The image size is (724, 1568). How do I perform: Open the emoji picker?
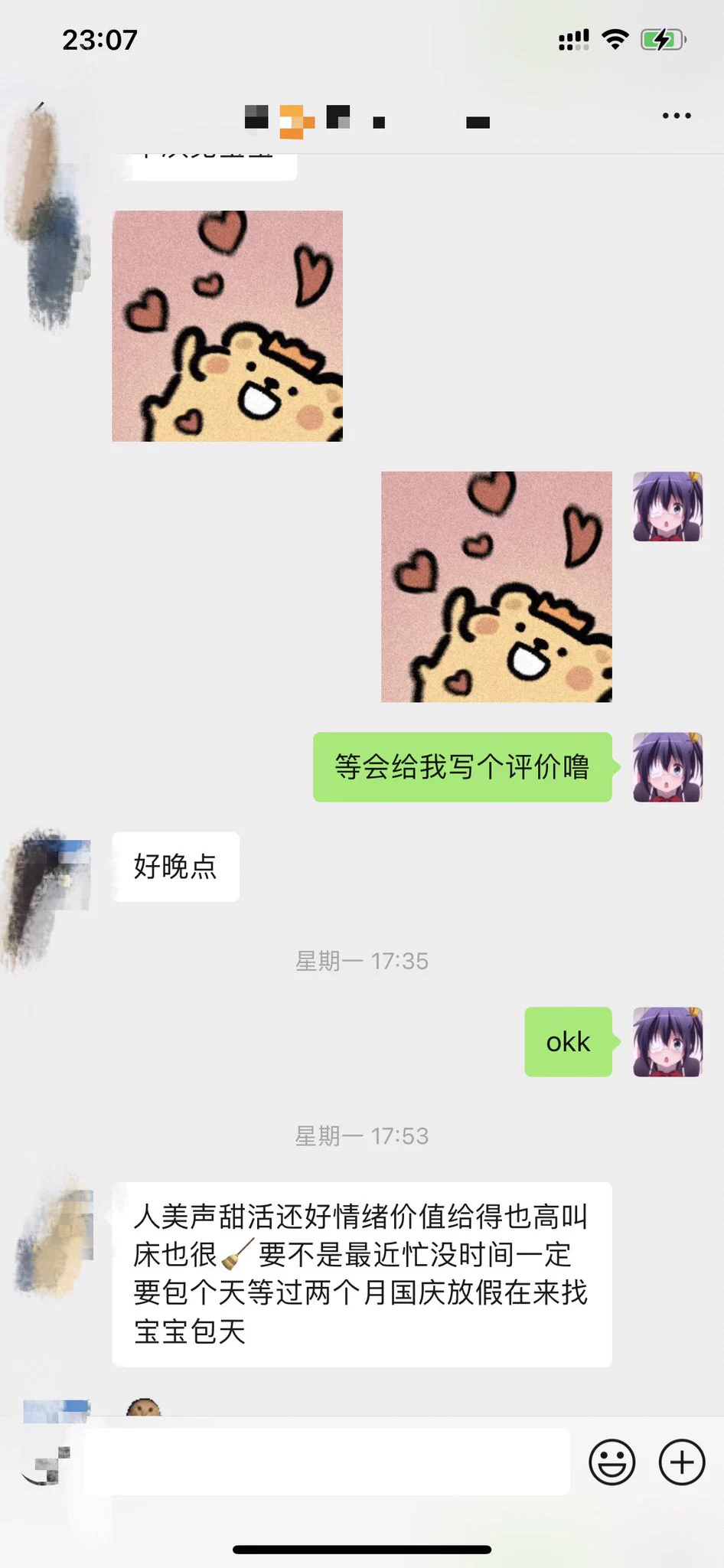pos(611,1462)
